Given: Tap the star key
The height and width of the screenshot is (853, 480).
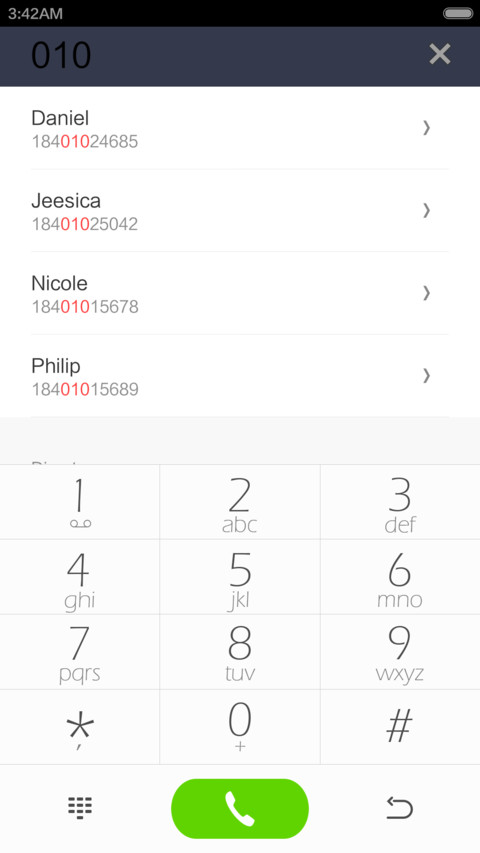Looking at the screenshot, I should [79, 727].
